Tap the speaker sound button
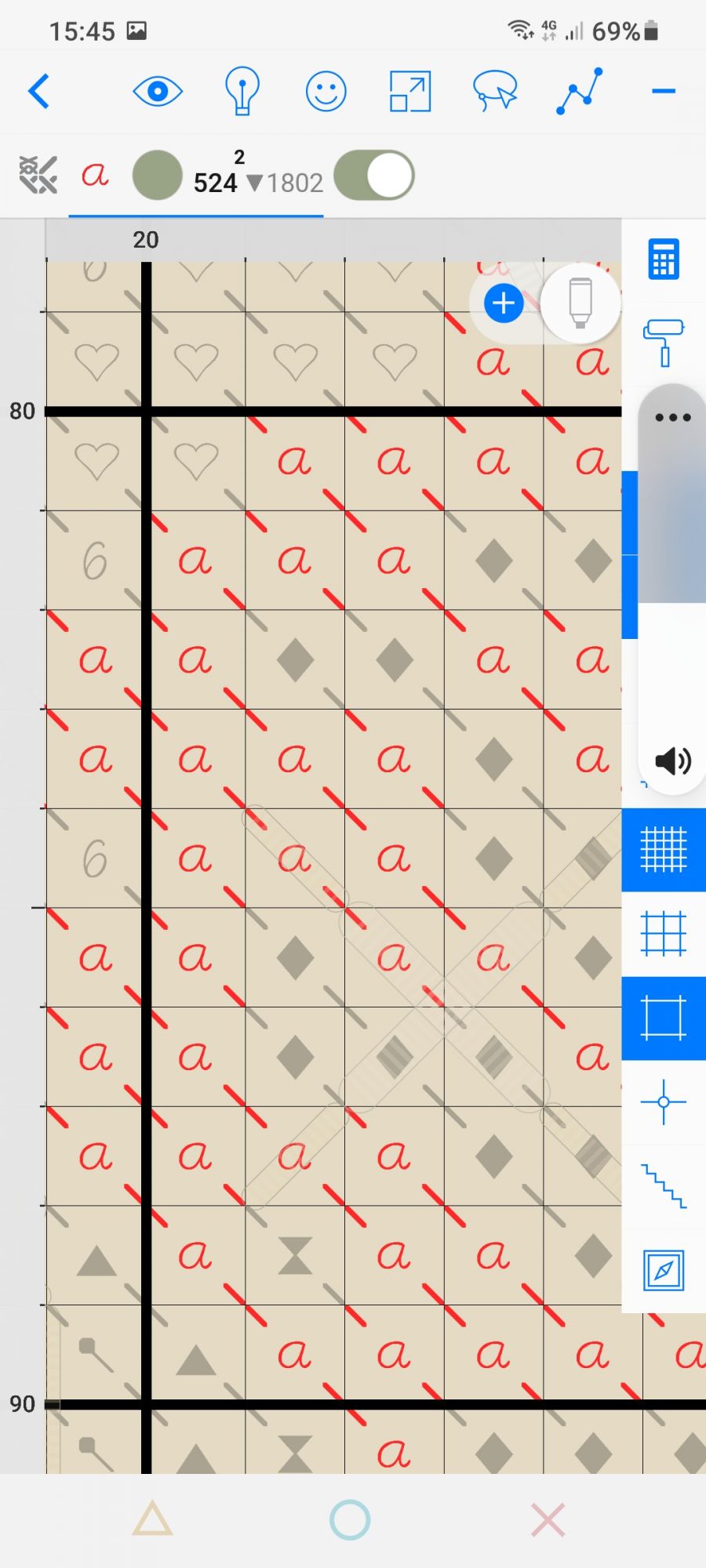706x1568 pixels. (672, 760)
